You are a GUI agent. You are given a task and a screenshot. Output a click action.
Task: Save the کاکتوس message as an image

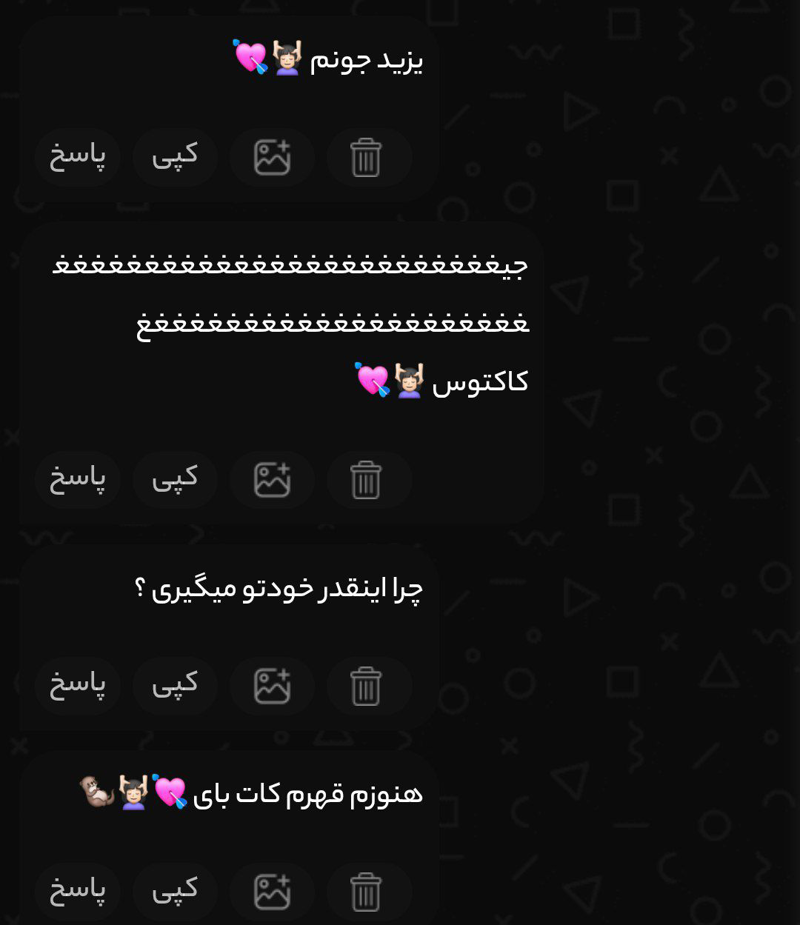(272, 480)
